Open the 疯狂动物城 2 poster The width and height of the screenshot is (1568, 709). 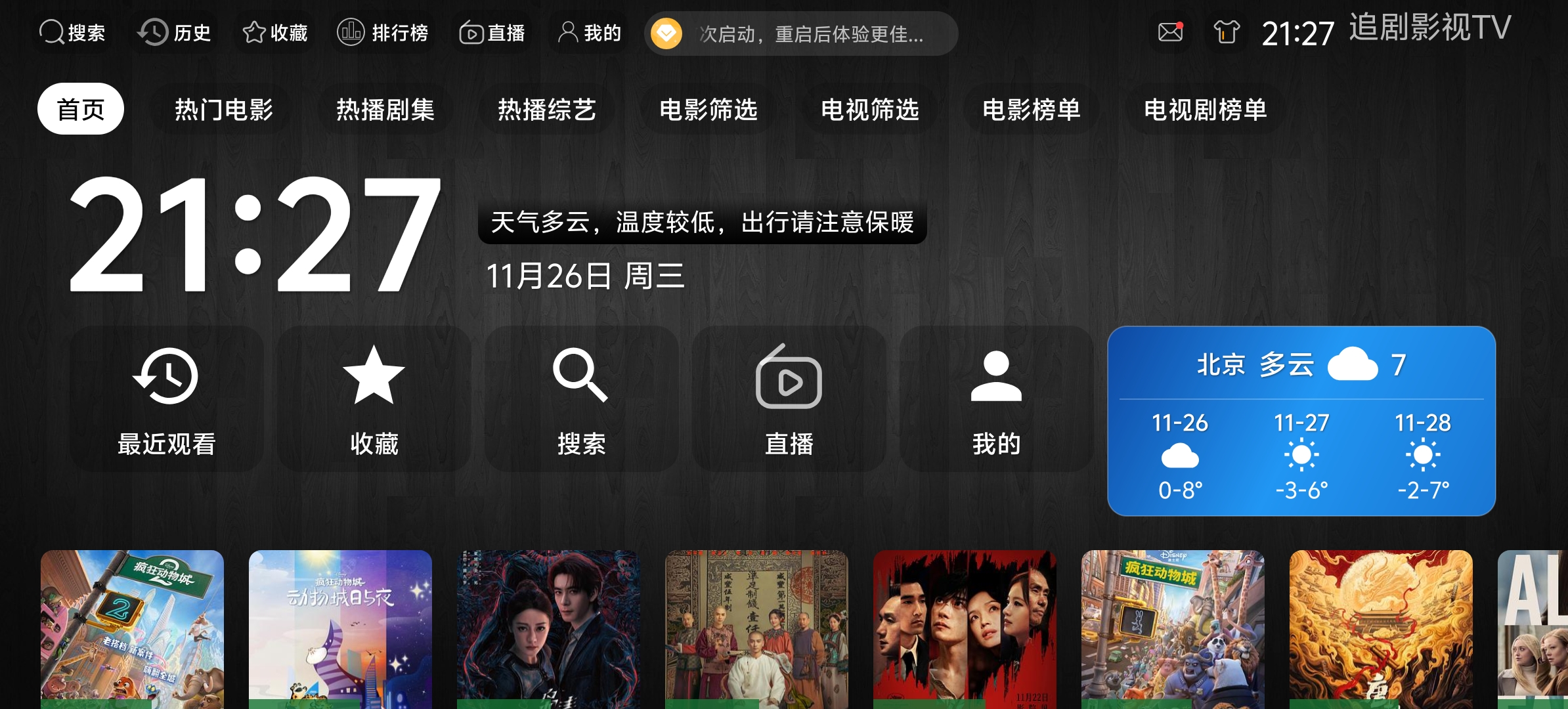click(x=132, y=629)
